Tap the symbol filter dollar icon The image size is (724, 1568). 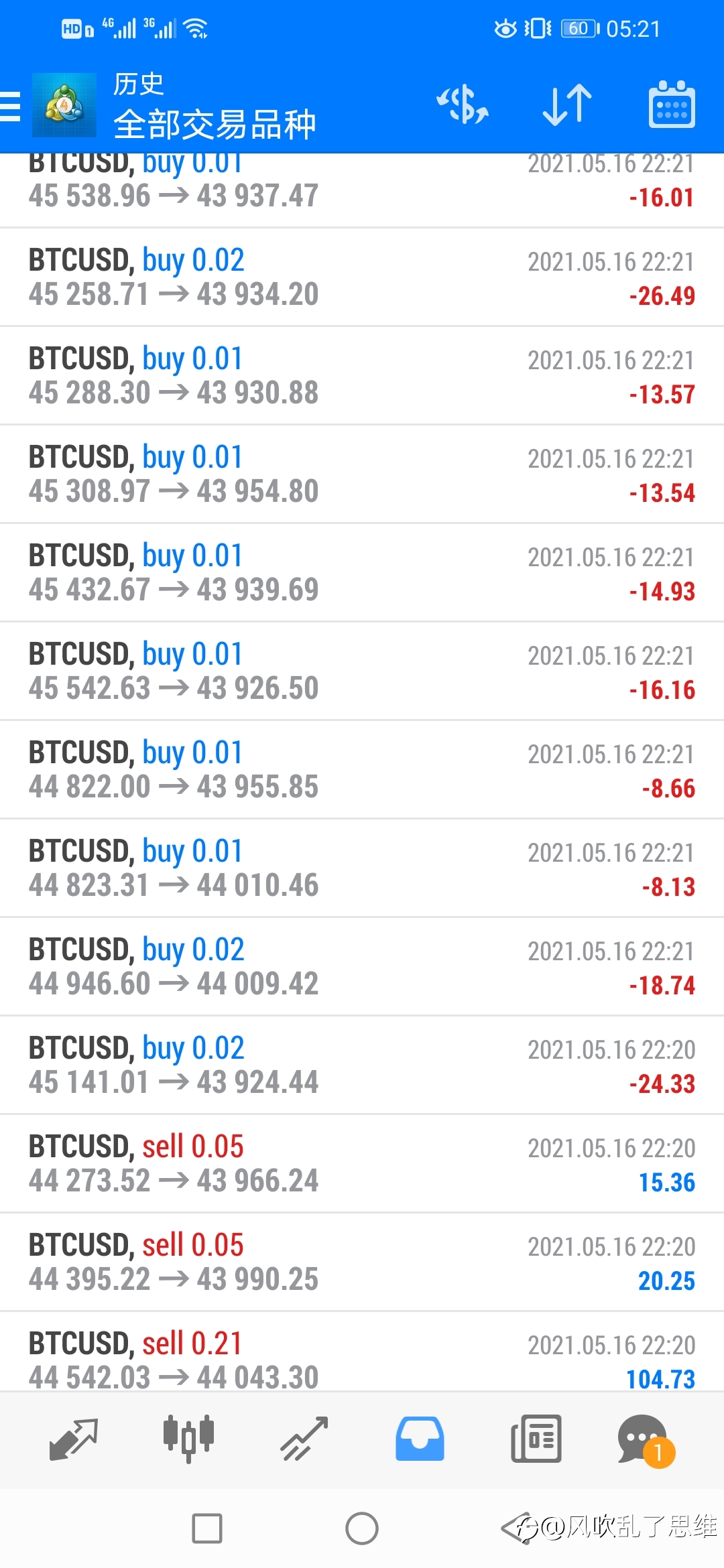[x=463, y=105]
